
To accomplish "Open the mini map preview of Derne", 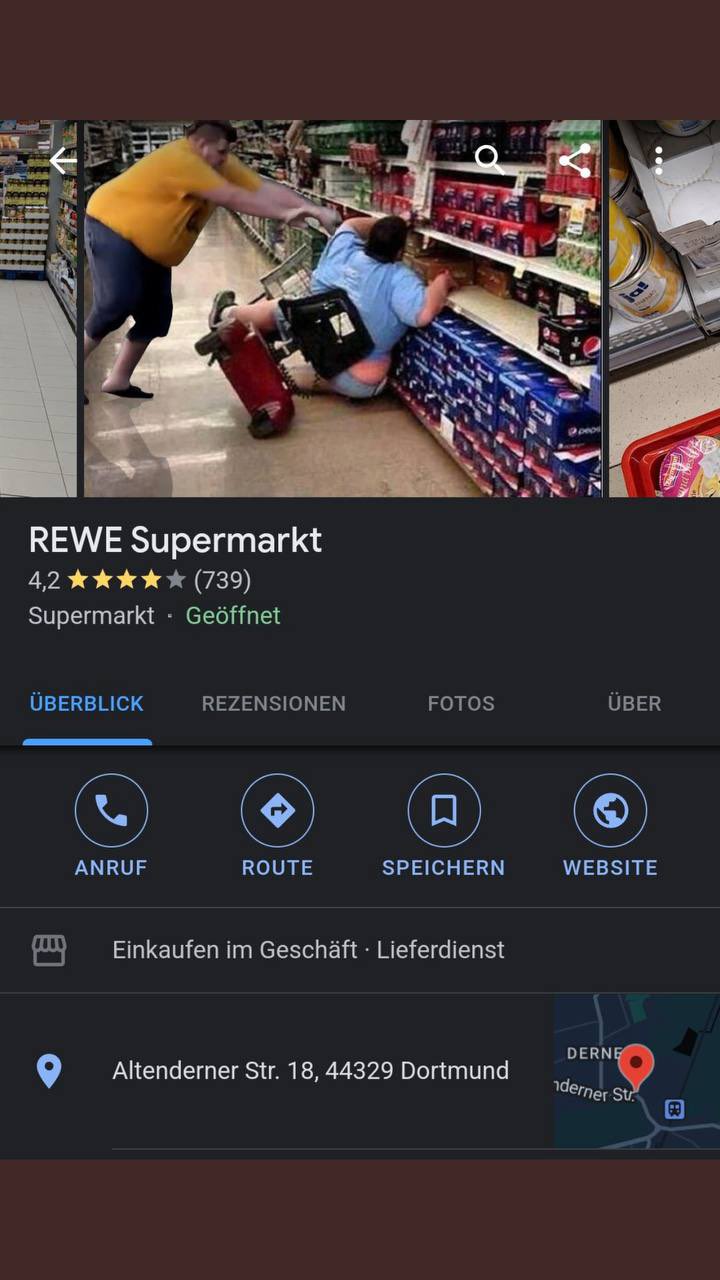I will [636, 1071].
